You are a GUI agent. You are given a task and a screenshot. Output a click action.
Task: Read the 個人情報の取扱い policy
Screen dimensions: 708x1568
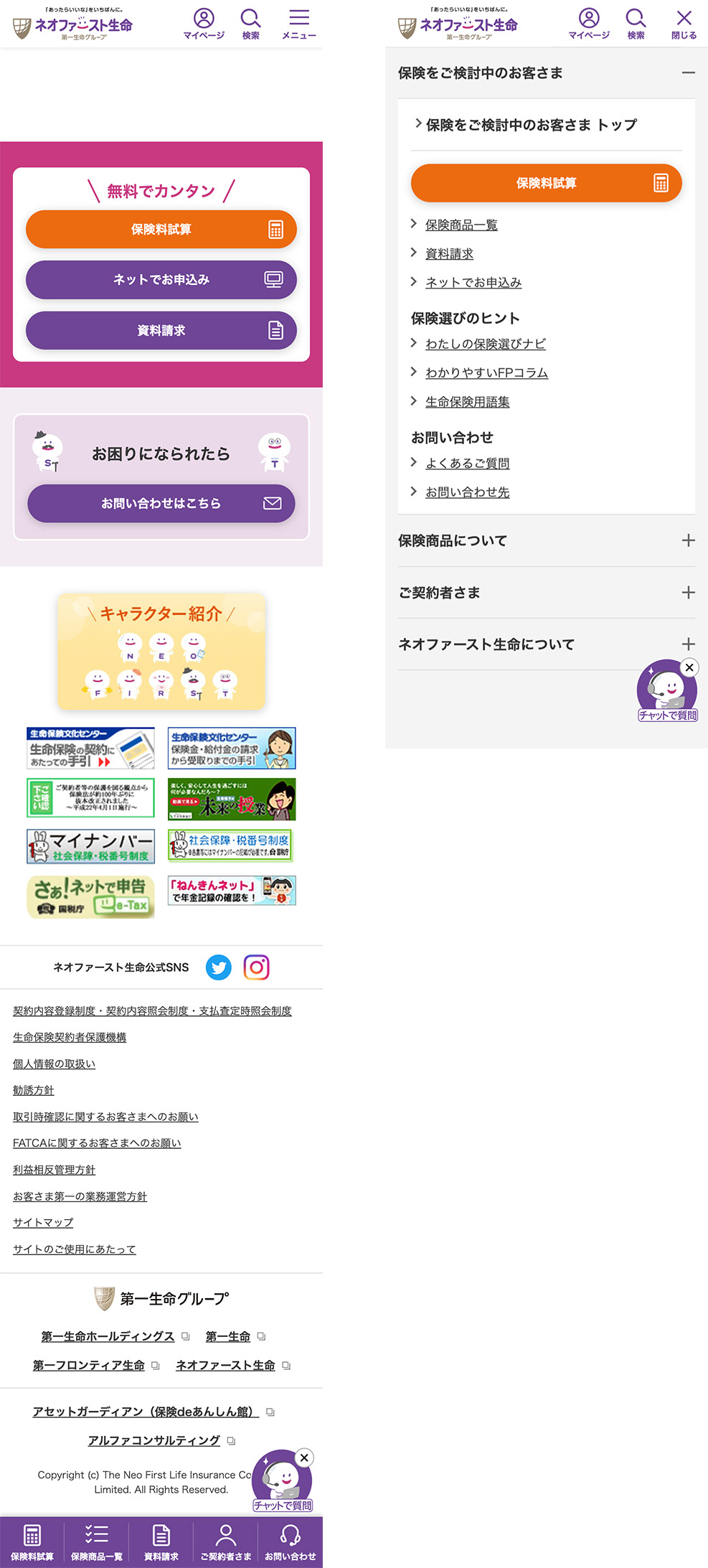pos(54,1064)
